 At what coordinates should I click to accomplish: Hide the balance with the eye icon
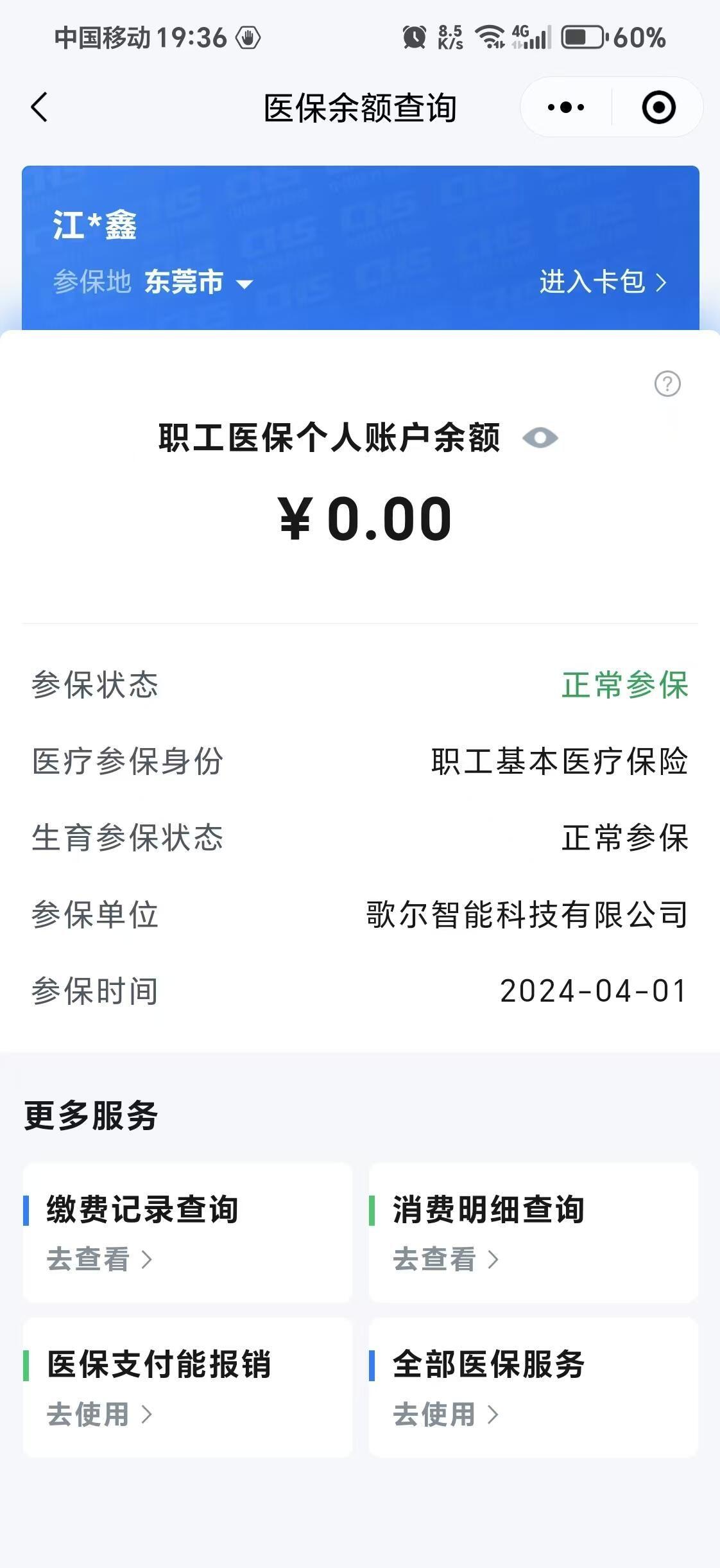[x=540, y=439]
